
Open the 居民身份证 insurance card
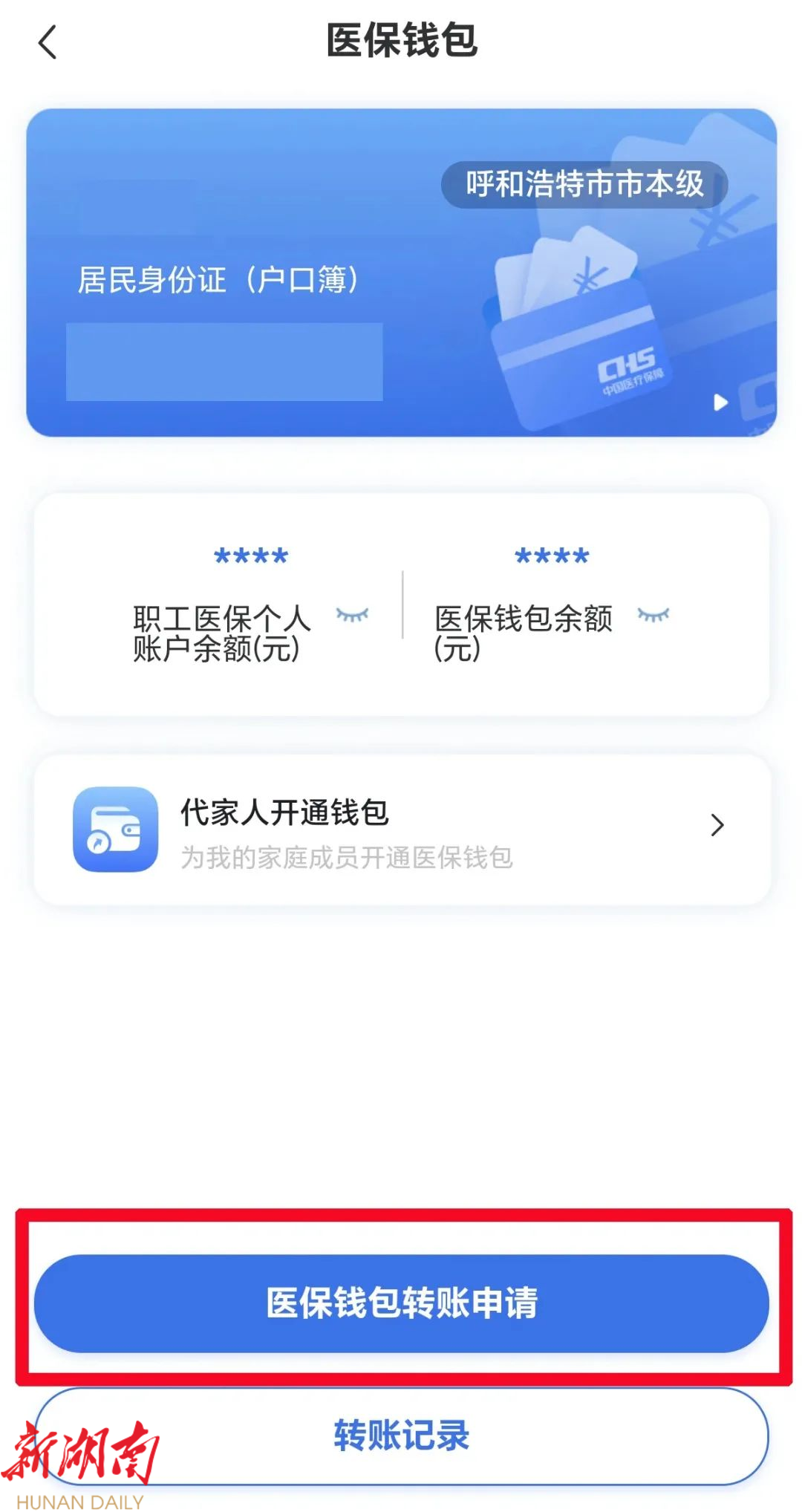(401, 273)
